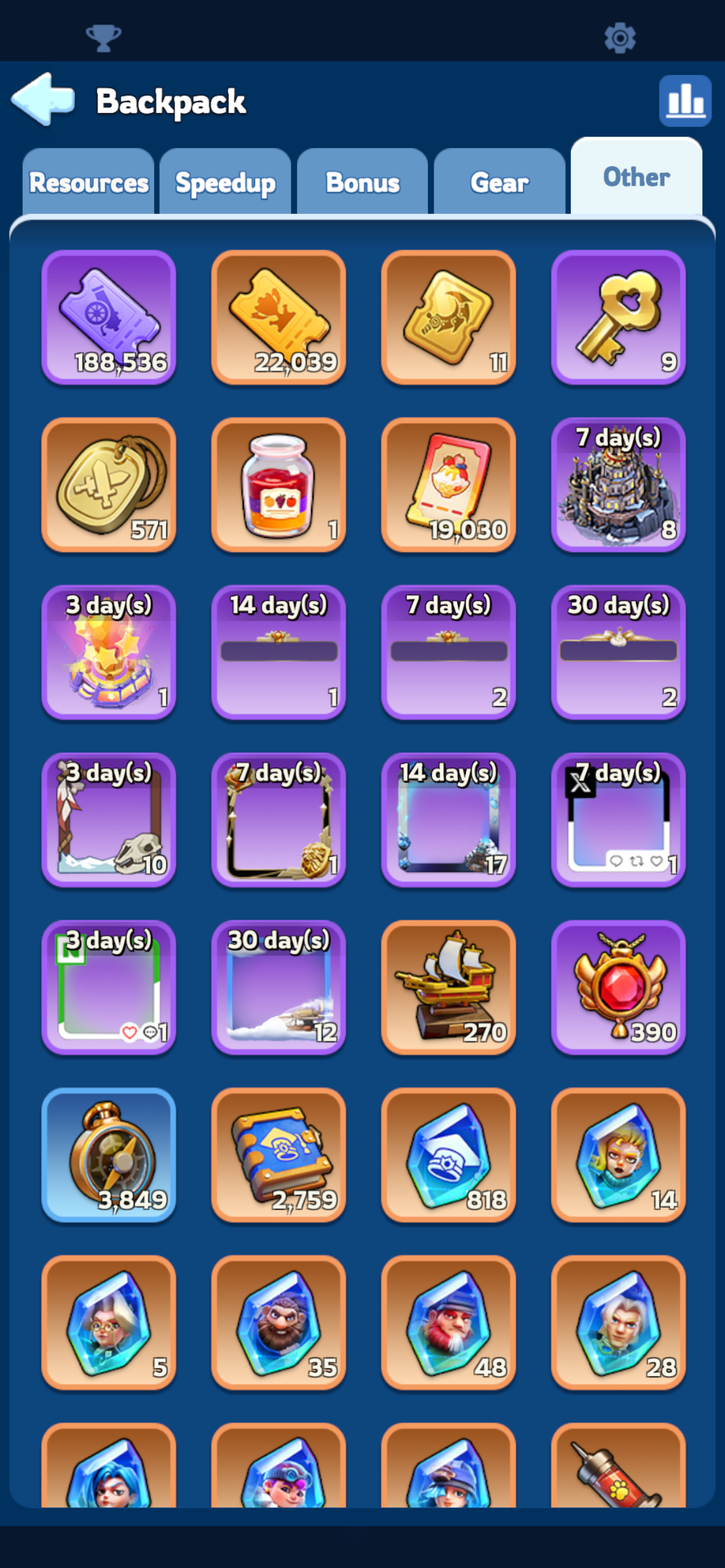The image size is (725, 1568).
Task: Tap the compass item showing 3,849
Action: click(x=109, y=1155)
